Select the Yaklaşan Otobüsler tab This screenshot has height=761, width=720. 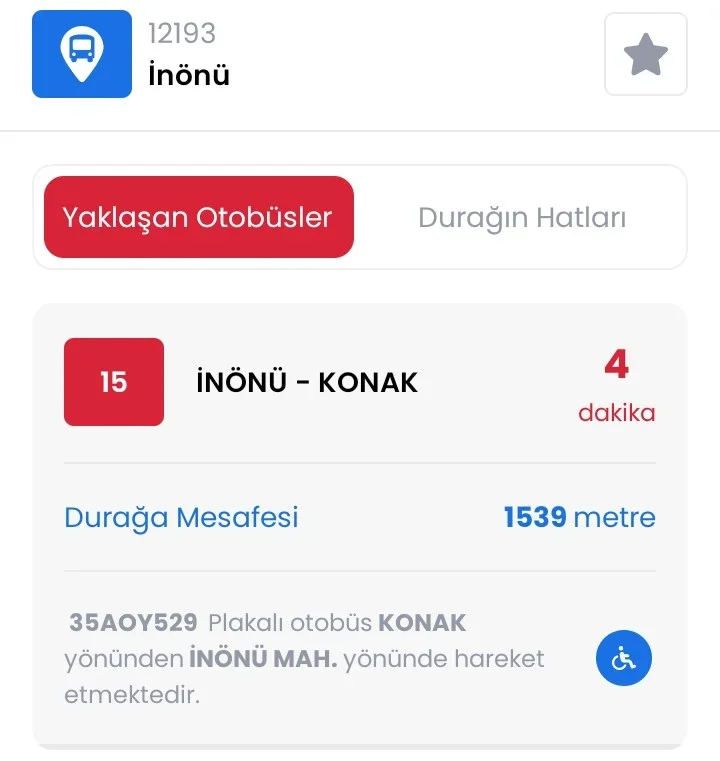[x=198, y=217]
